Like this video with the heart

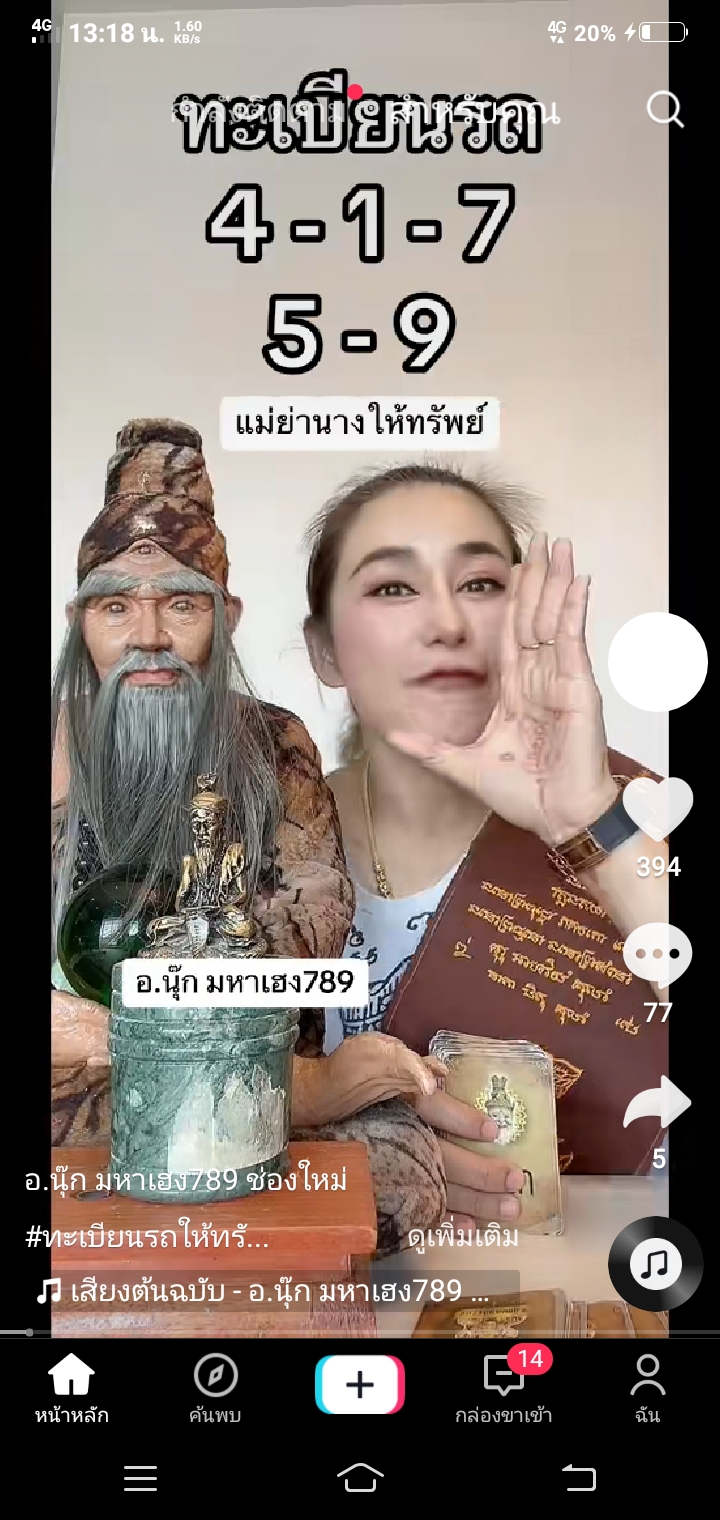tap(658, 808)
